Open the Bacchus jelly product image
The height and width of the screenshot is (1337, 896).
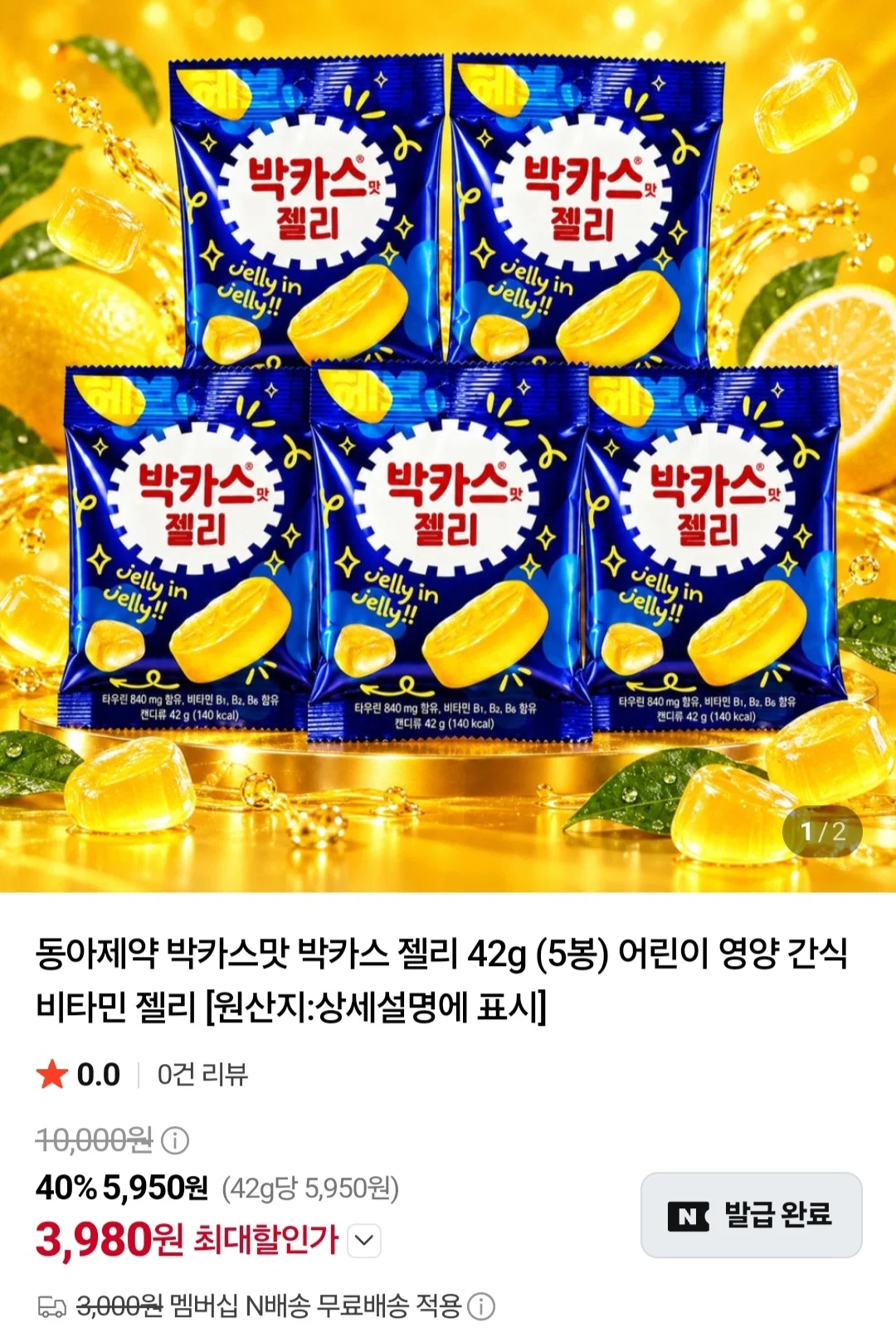(448, 446)
